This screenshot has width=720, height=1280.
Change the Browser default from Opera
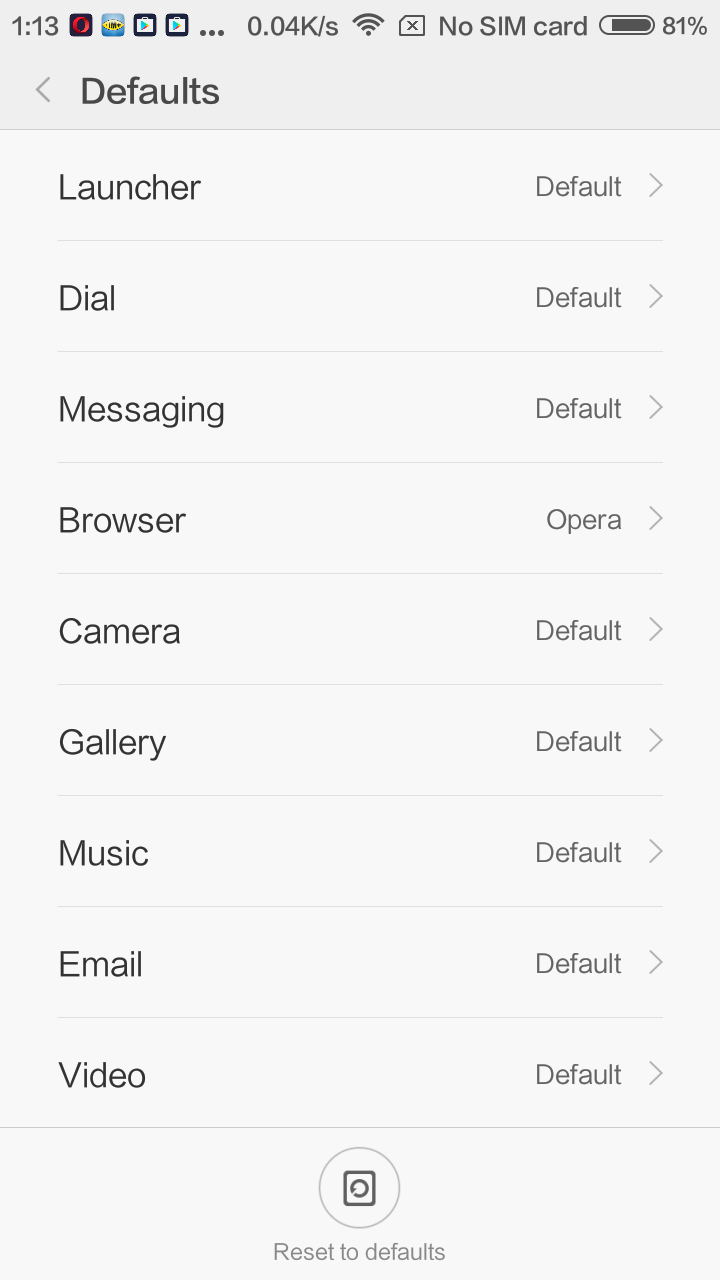pyautogui.click(x=360, y=519)
